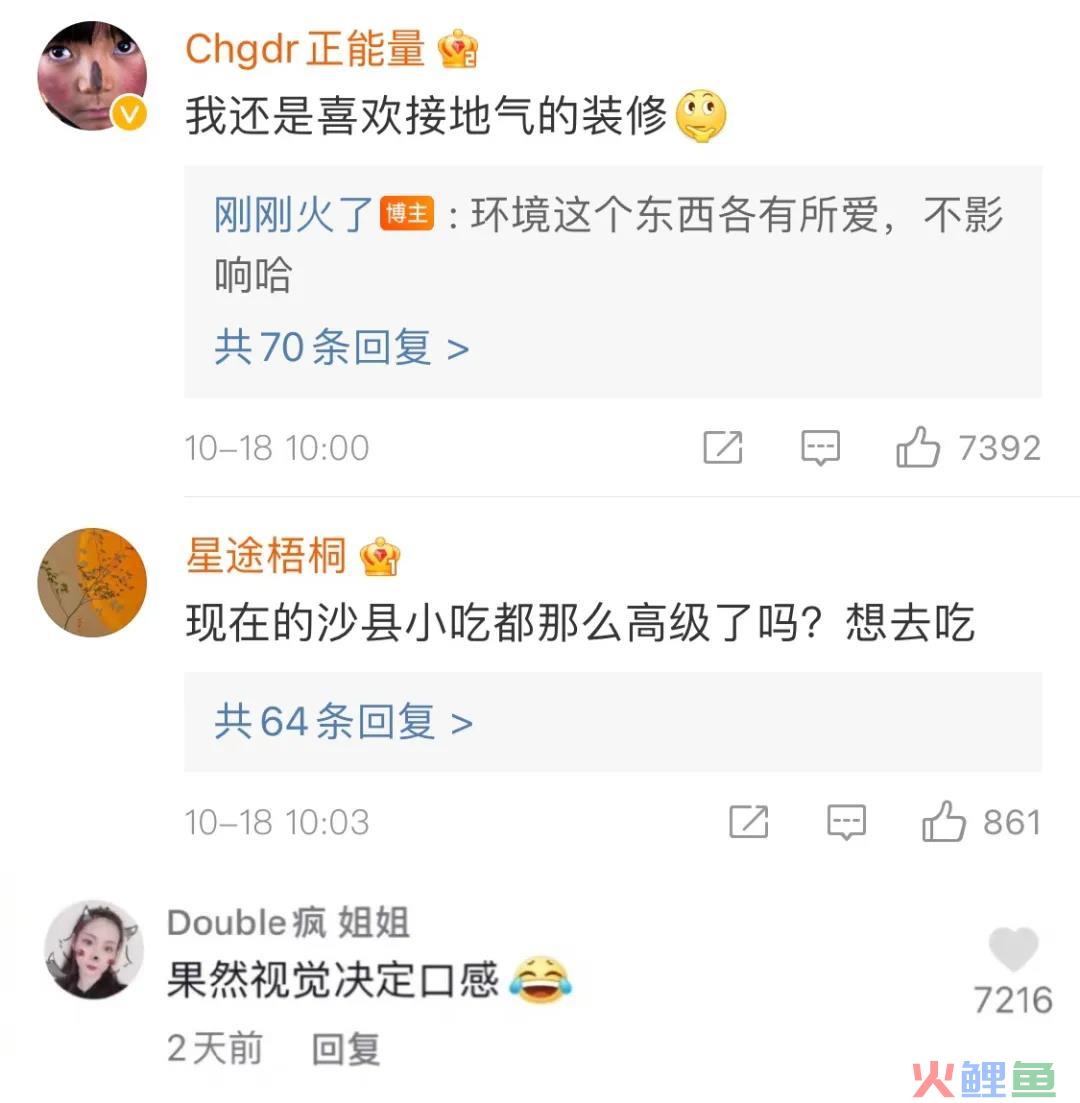Like 星途梧桐's comment
The width and height of the screenshot is (1080, 1103).
pos(943,822)
